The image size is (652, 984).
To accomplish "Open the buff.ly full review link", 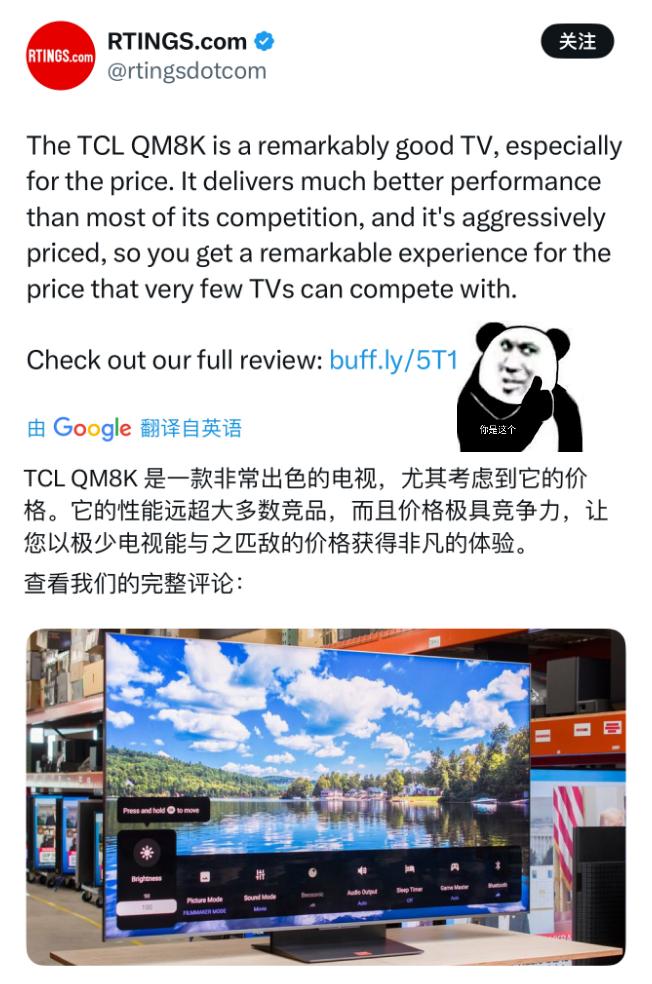I will click(x=392, y=360).
